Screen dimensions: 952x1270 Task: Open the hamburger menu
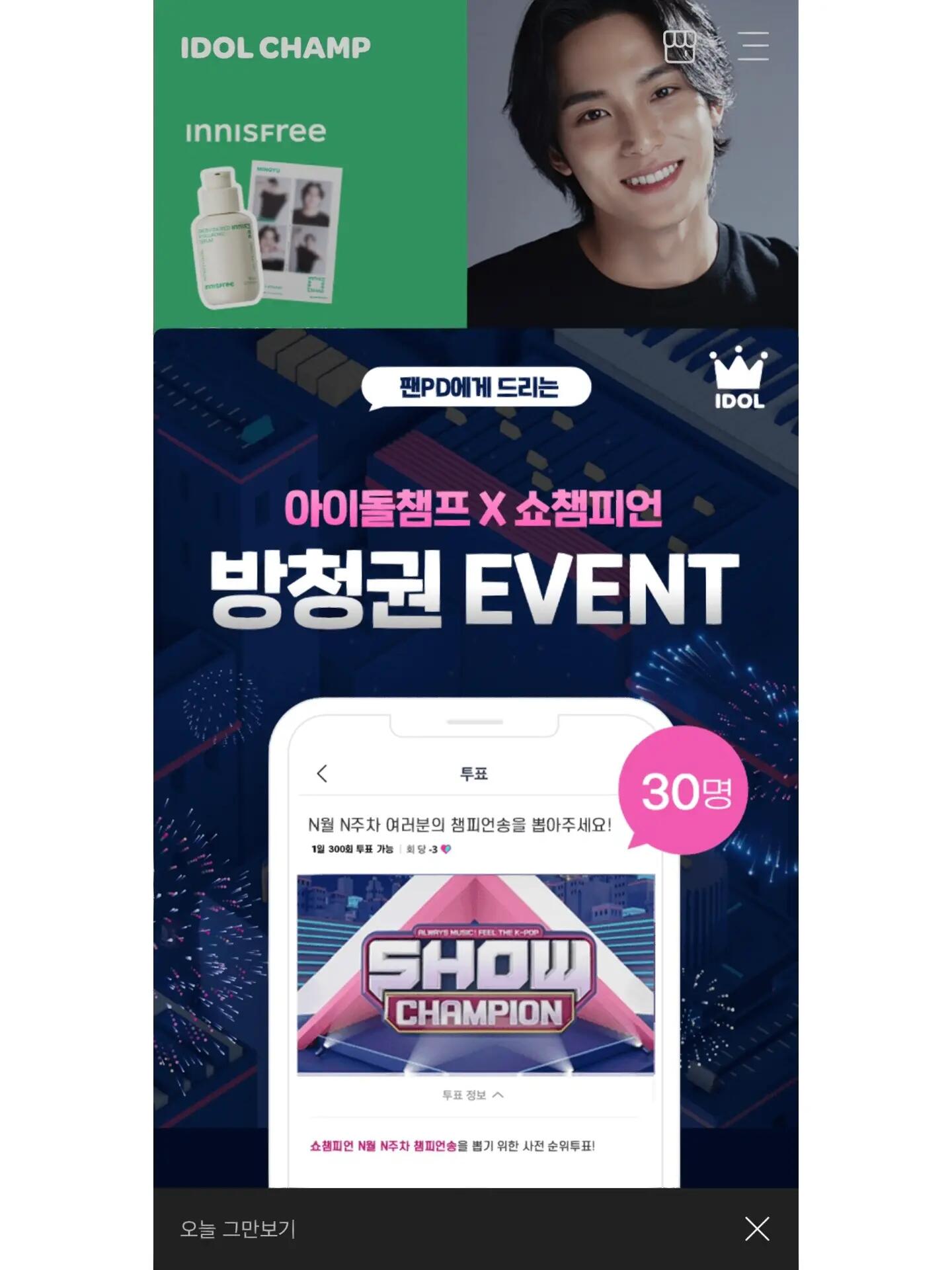[x=753, y=46]
